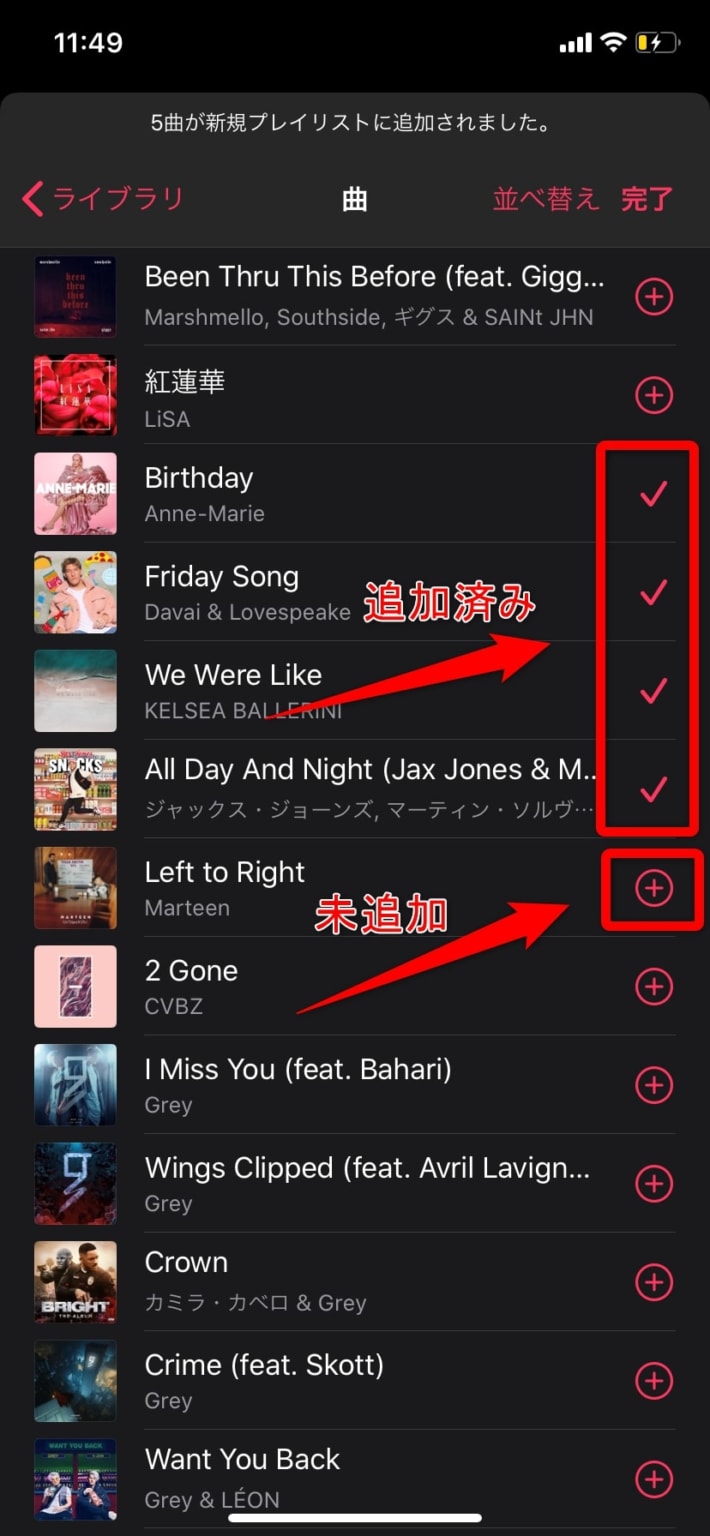Add Left to Right by Marteen
The width and height of the screenshot is (710, 1536).
click(x=654, y=888)
